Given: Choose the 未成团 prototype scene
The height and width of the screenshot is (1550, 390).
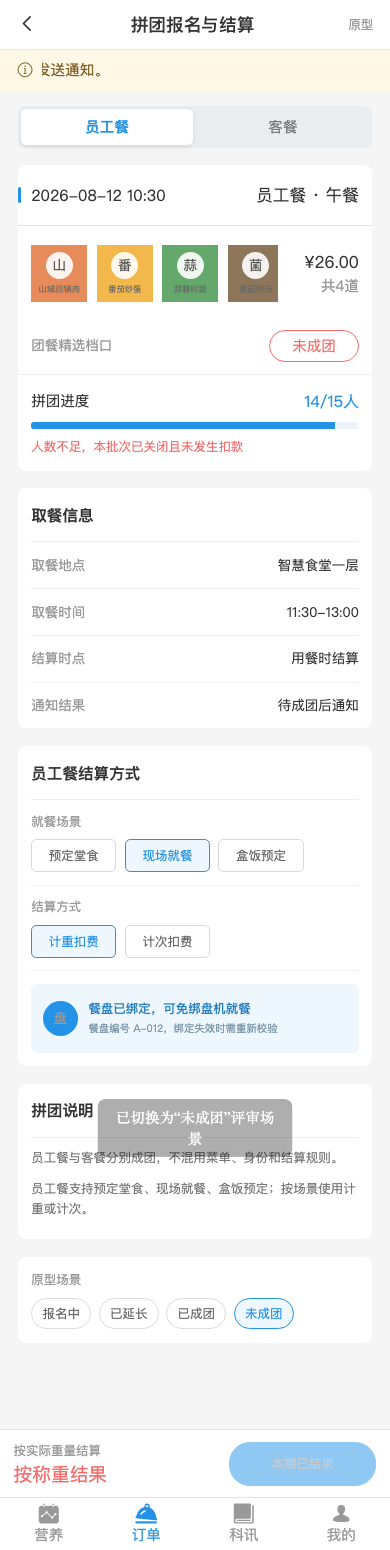Looking at the screenshot, I should click(264, 1313).
